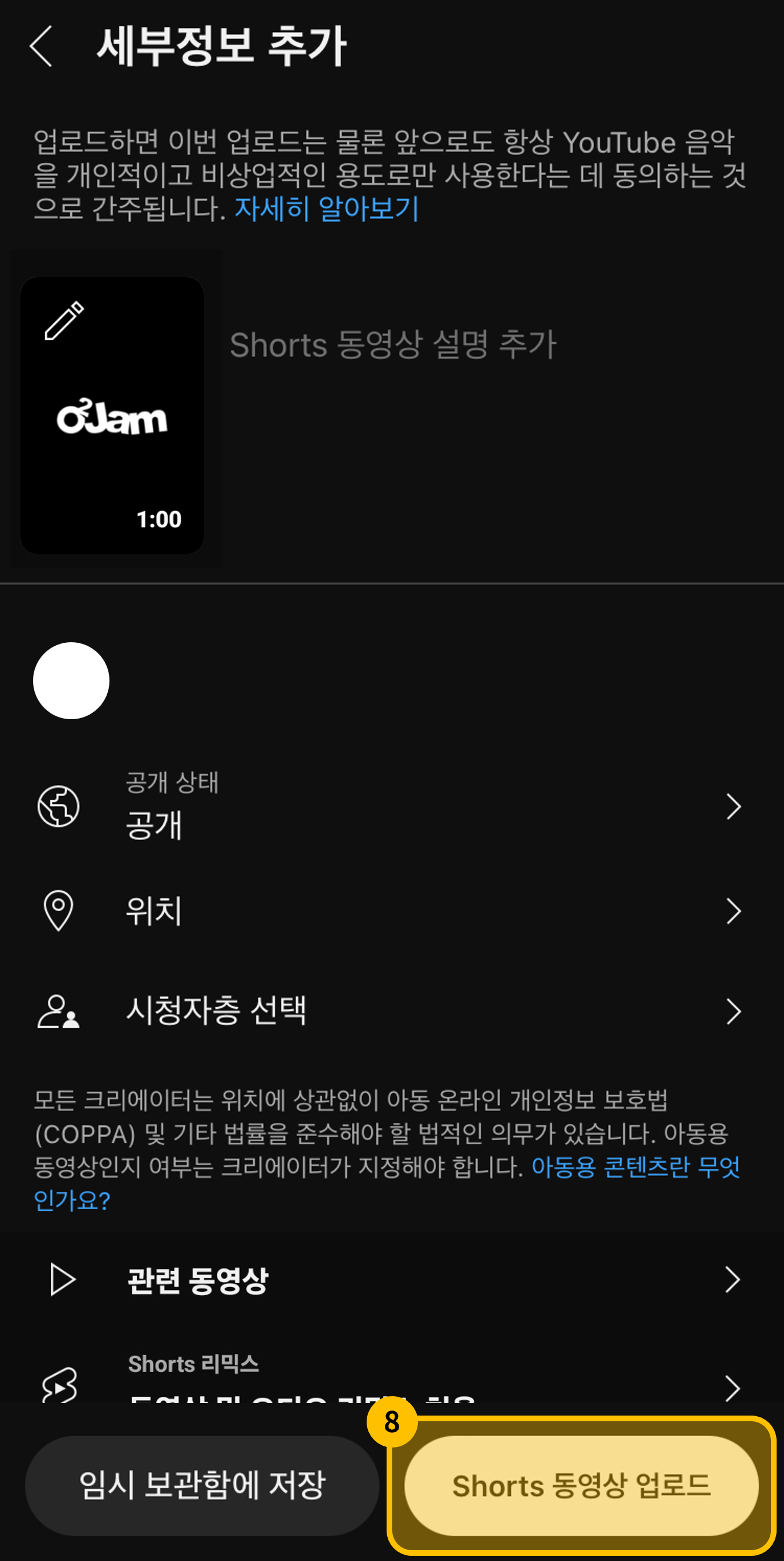784x1561 pixels.
Task: Edit the O2Jam video thumbnail
Action: pyautogui.click(x=64, y=320)
